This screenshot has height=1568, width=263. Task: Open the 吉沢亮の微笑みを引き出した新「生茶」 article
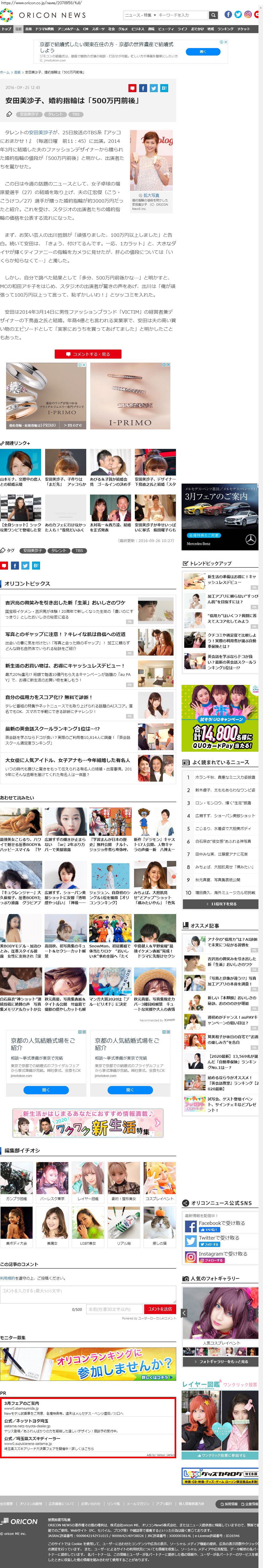click(x=66, y=603)
